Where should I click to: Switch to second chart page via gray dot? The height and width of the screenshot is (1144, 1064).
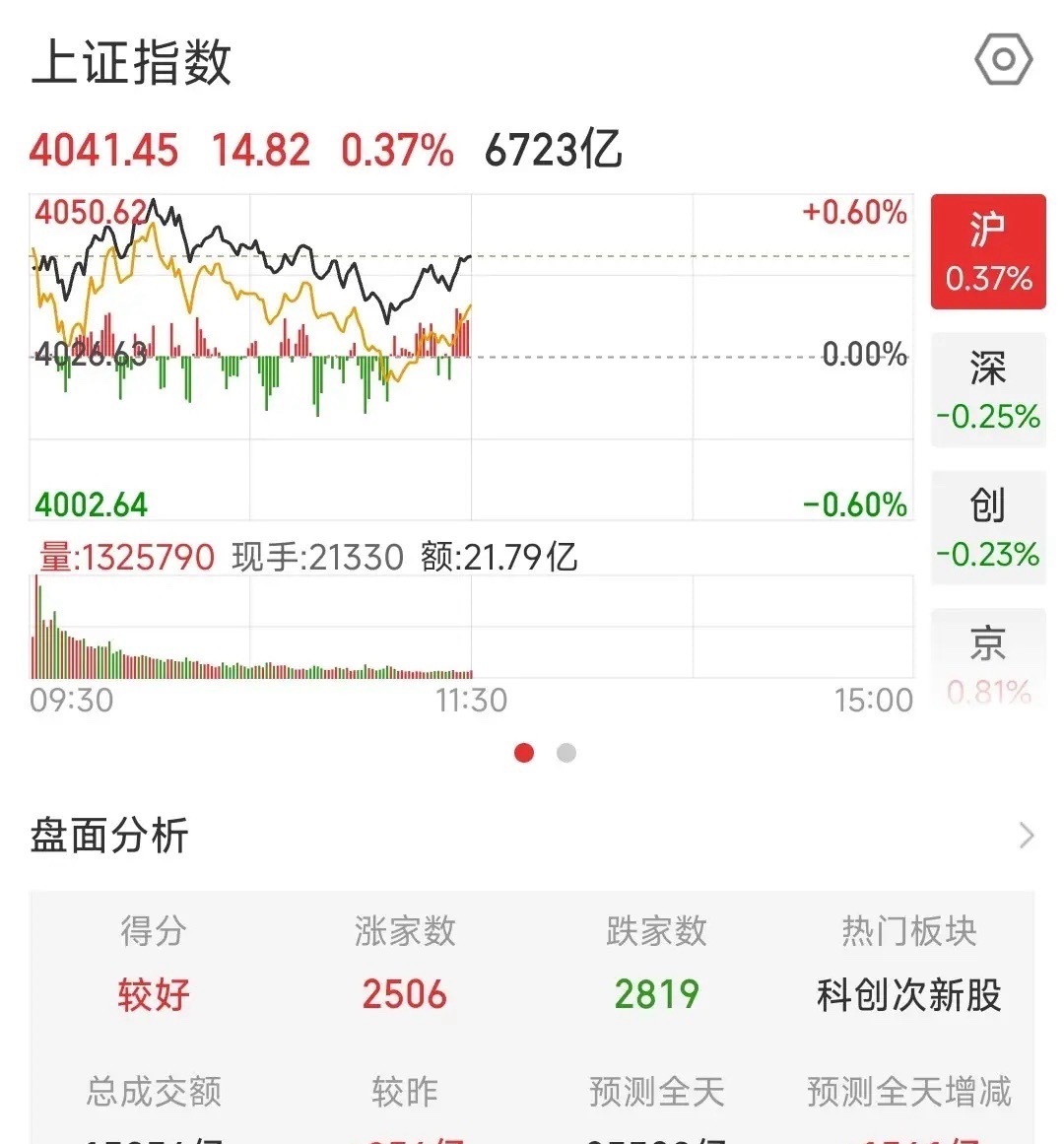coord(566,752)
